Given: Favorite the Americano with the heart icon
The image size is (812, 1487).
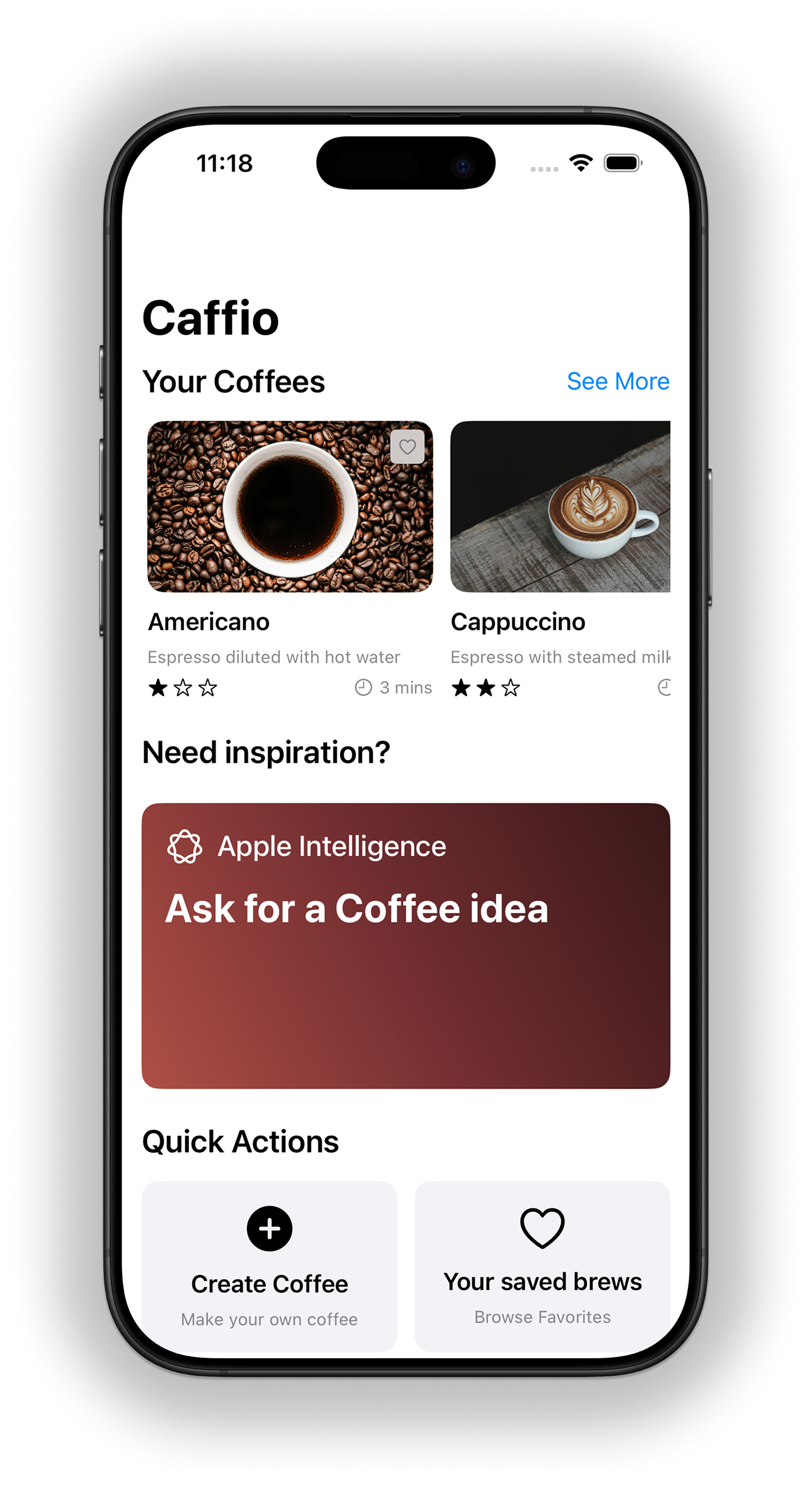Looking at the screenshot, I should tap(407, 447).
